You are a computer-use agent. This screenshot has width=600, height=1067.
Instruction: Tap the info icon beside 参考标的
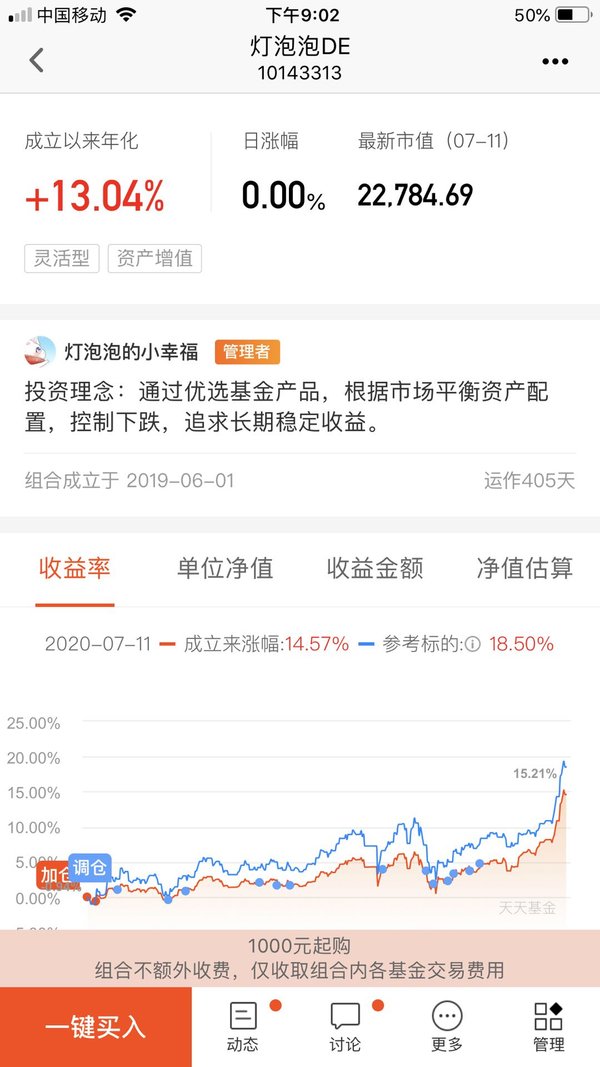point(472,644)
